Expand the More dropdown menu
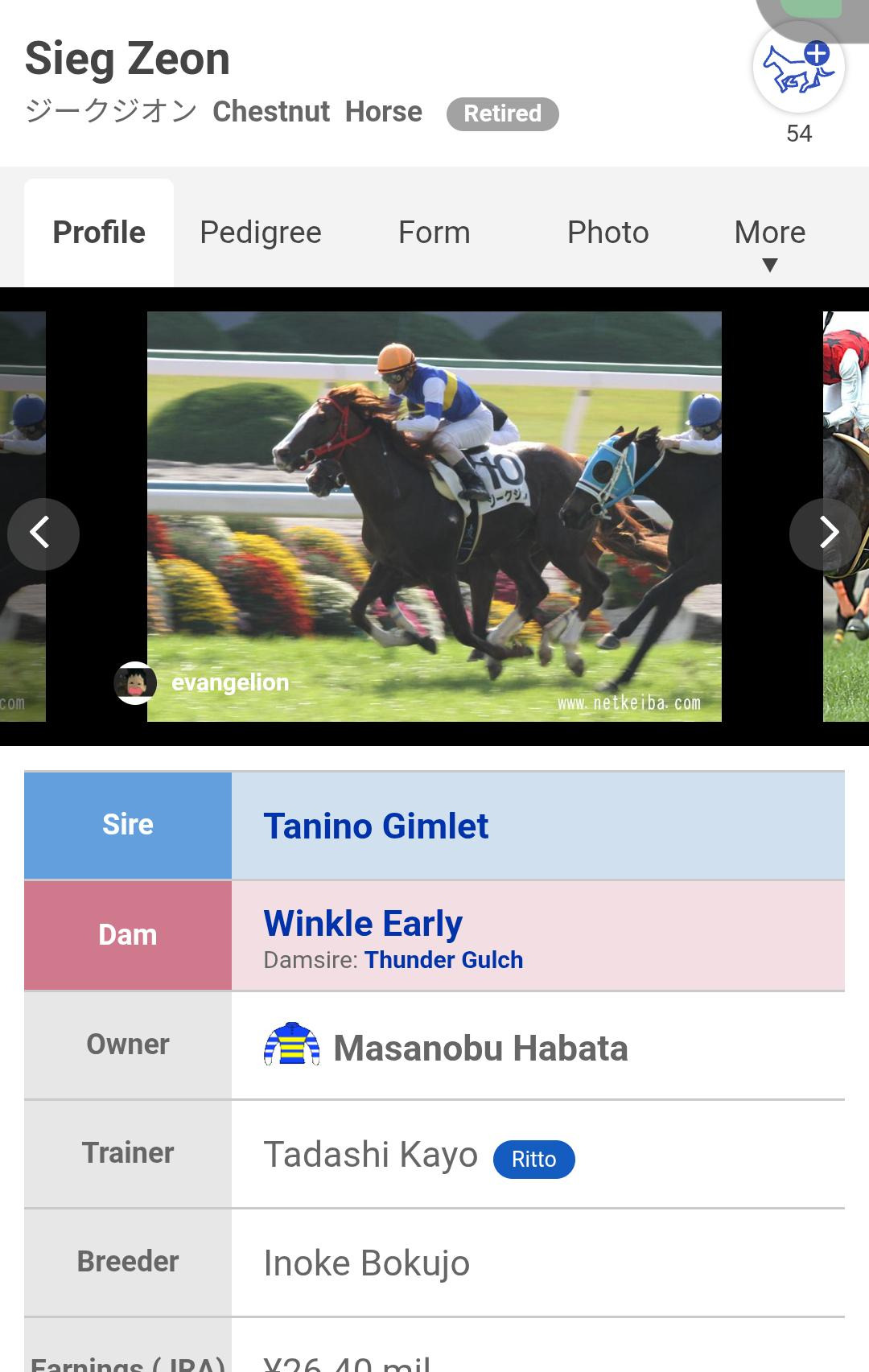Image resolution: width=869 pixels, height=1372 pixels. [x=769, y=241]
